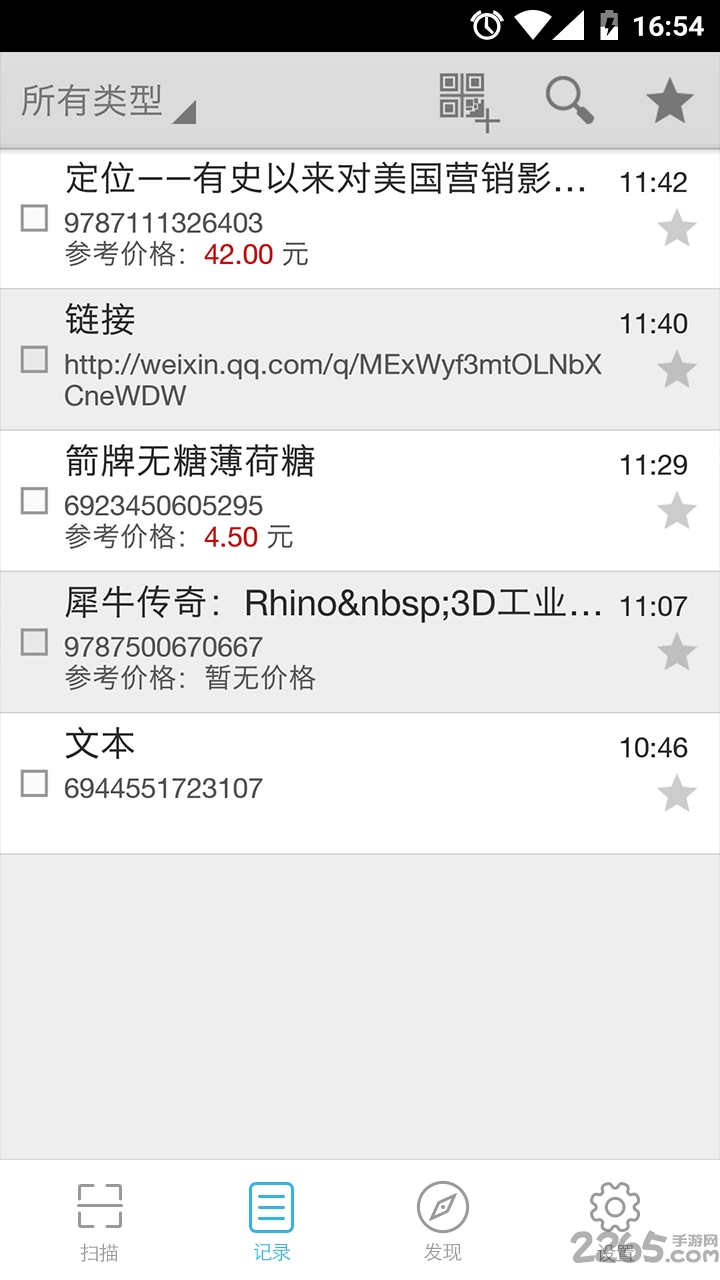The height and width of the screenshot is (1280, 720).
Task: Click the alarm clock status bar icon
Action: click(x=486, y=26)
